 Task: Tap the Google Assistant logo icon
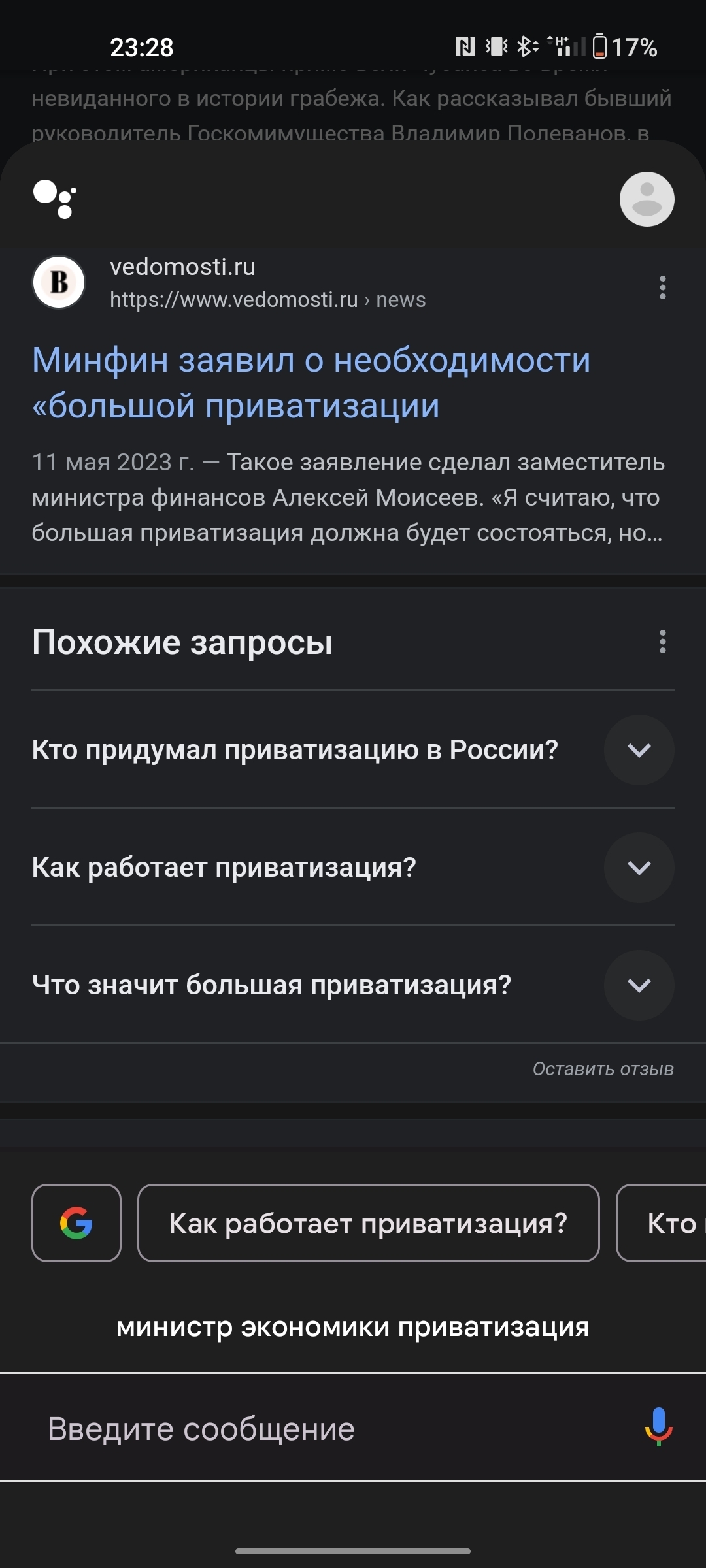[55, 199]
